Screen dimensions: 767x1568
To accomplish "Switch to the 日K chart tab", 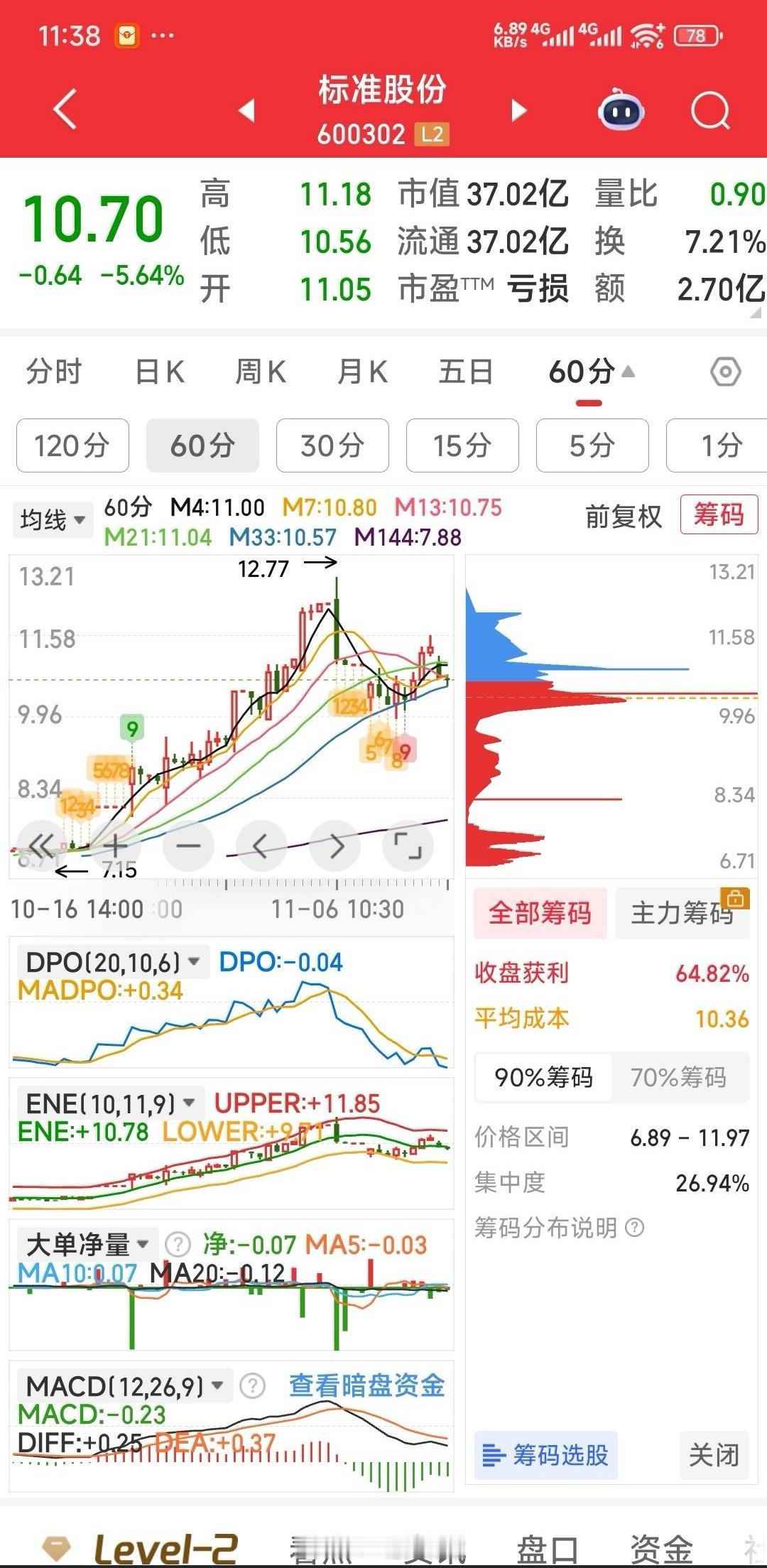I will pyautogui.click(x=160, y=372).
